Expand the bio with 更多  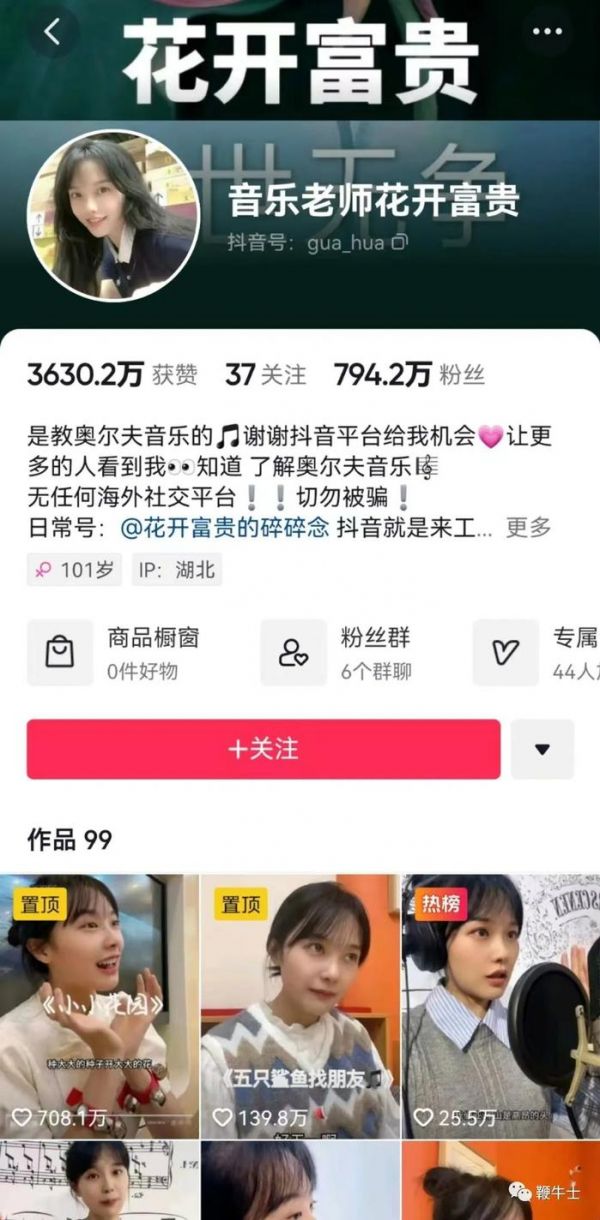coord(528,528)
